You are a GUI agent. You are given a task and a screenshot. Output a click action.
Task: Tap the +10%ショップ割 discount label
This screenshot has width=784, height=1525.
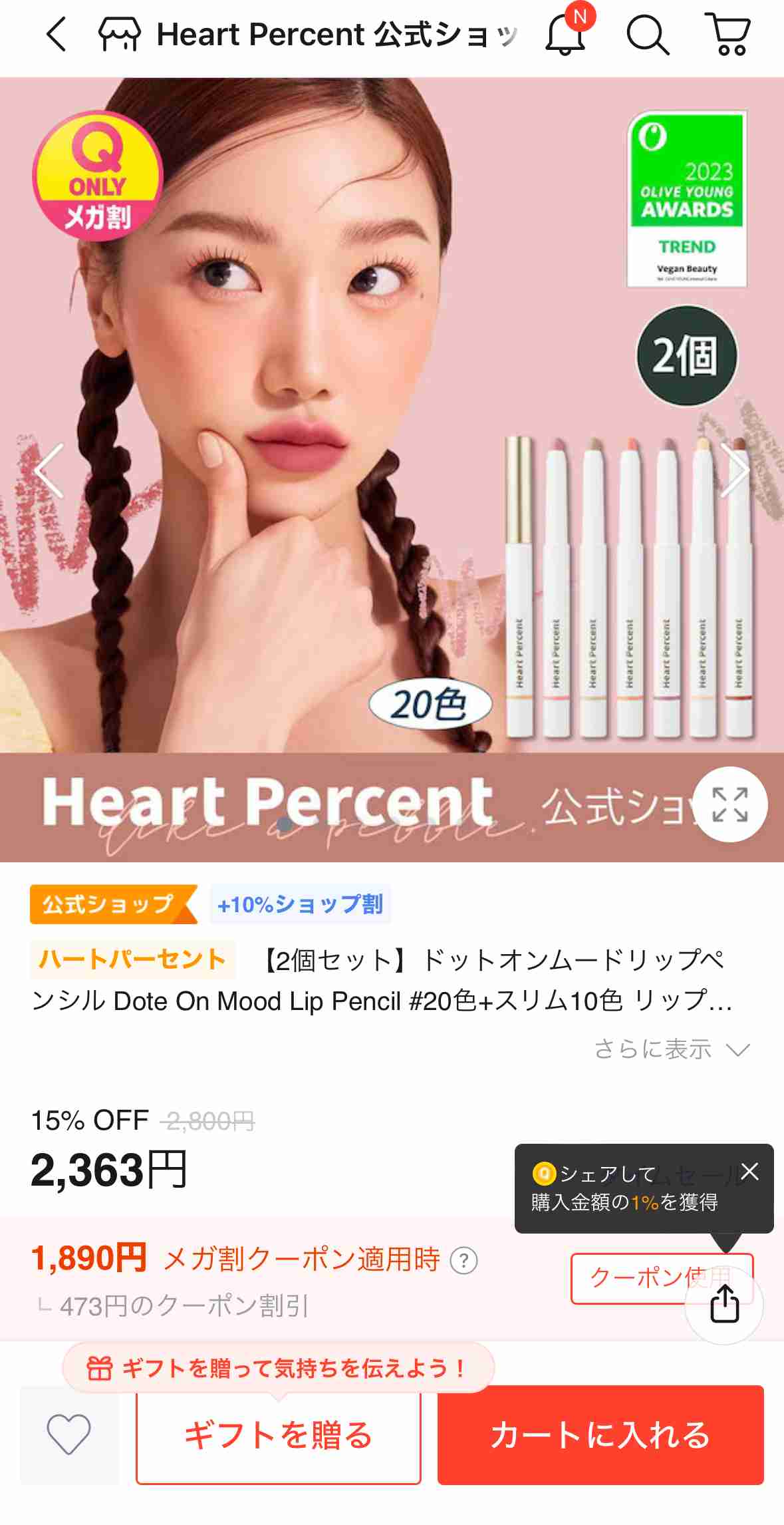coord(301,904)
